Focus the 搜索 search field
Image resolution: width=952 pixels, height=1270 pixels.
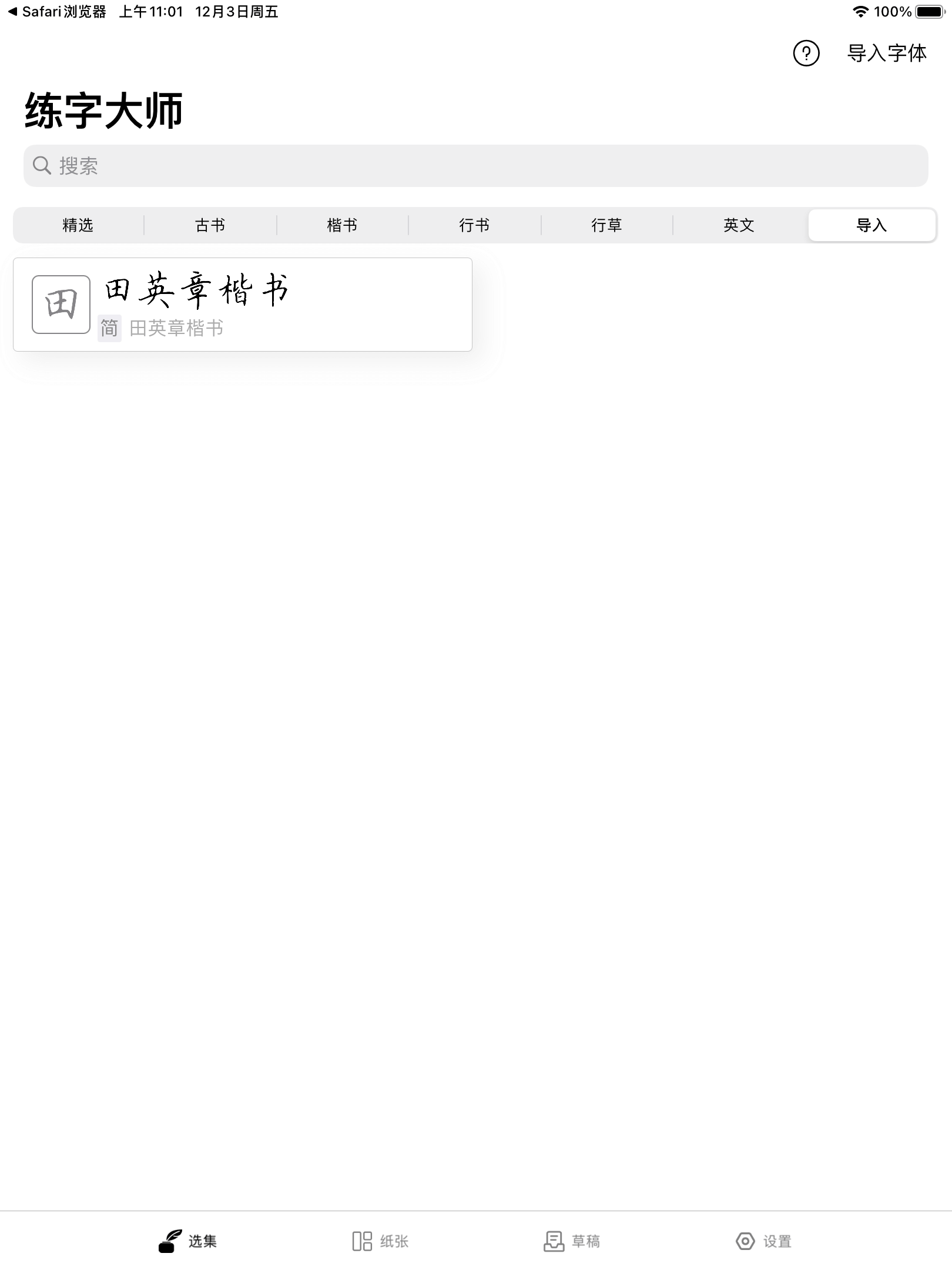pos(476,166)
